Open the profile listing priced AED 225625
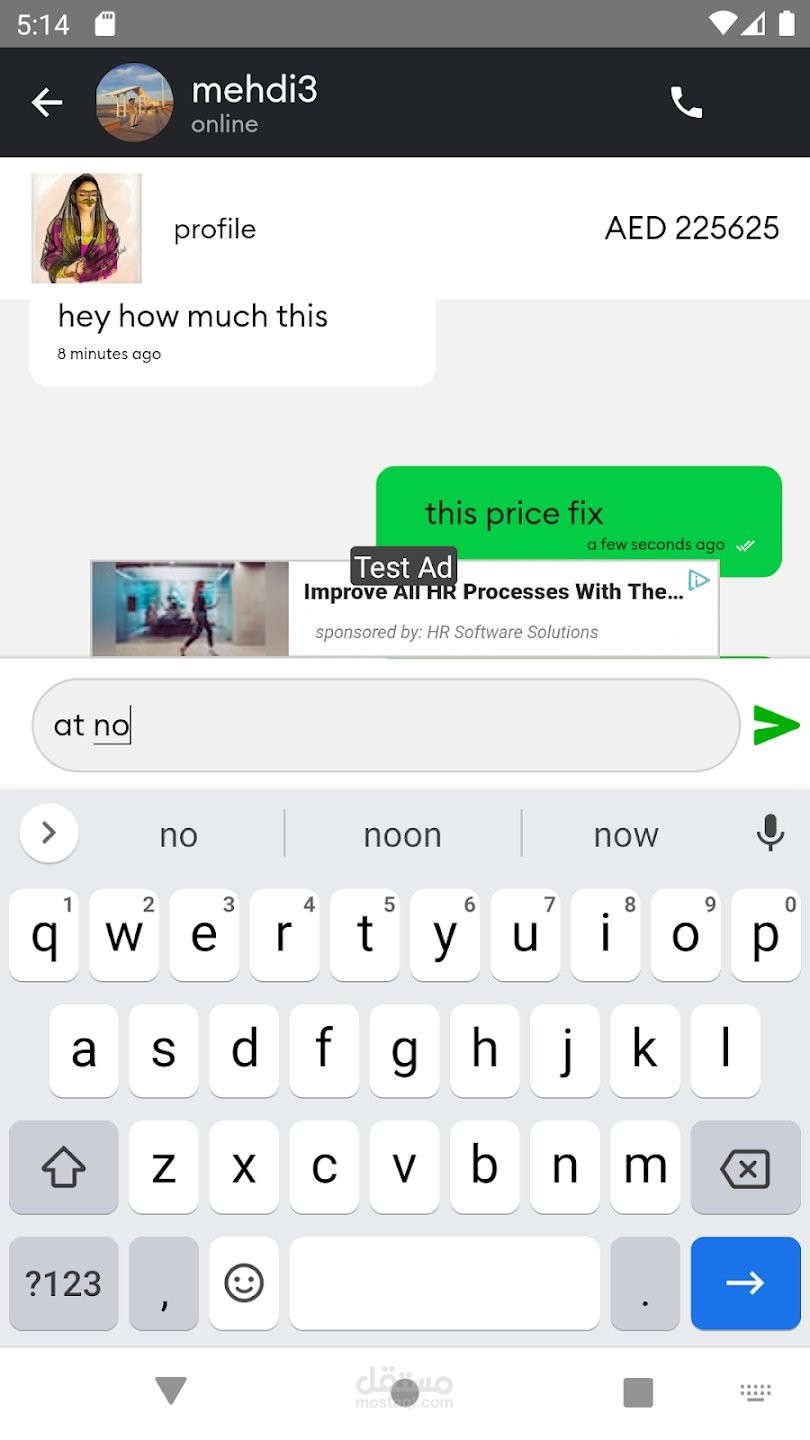 [x=405, y=228]
